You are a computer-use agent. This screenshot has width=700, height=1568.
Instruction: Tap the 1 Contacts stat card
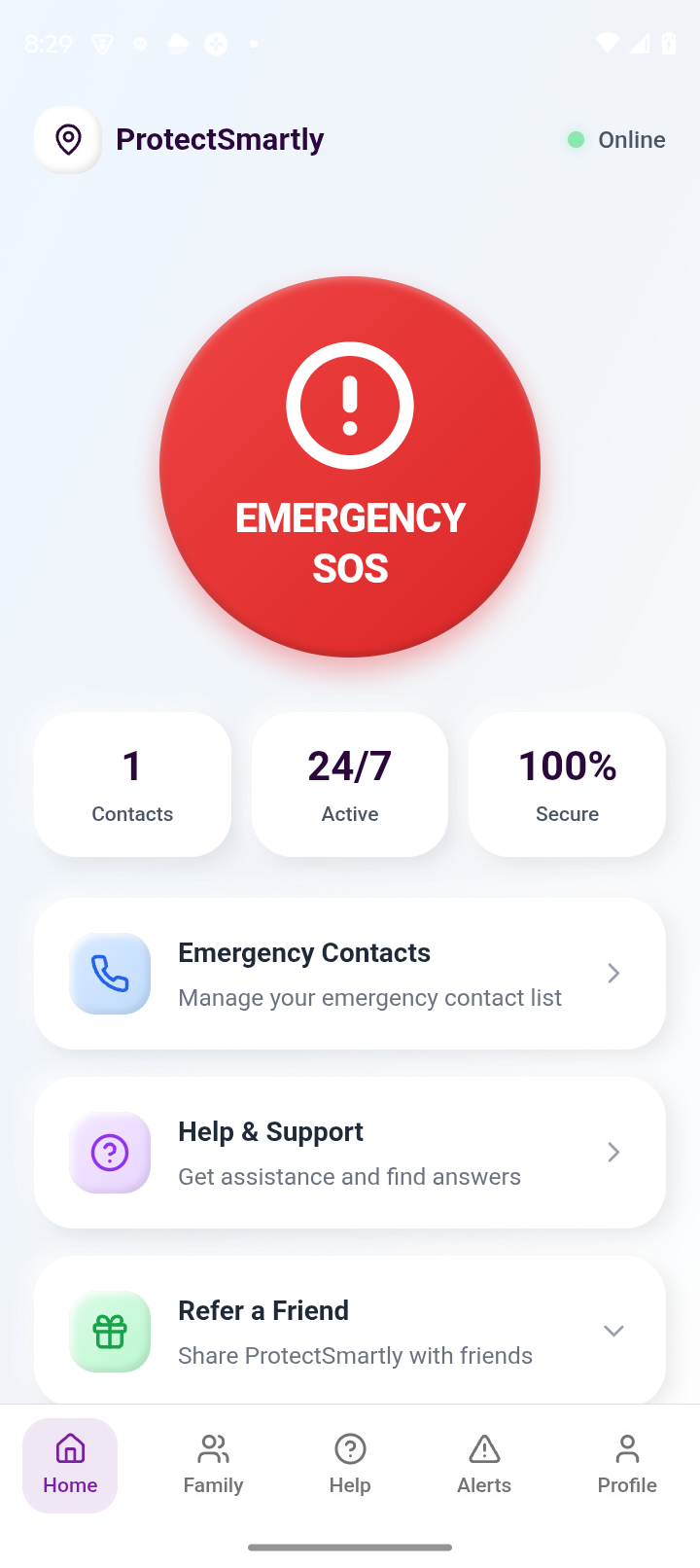[x=132, y=784]
